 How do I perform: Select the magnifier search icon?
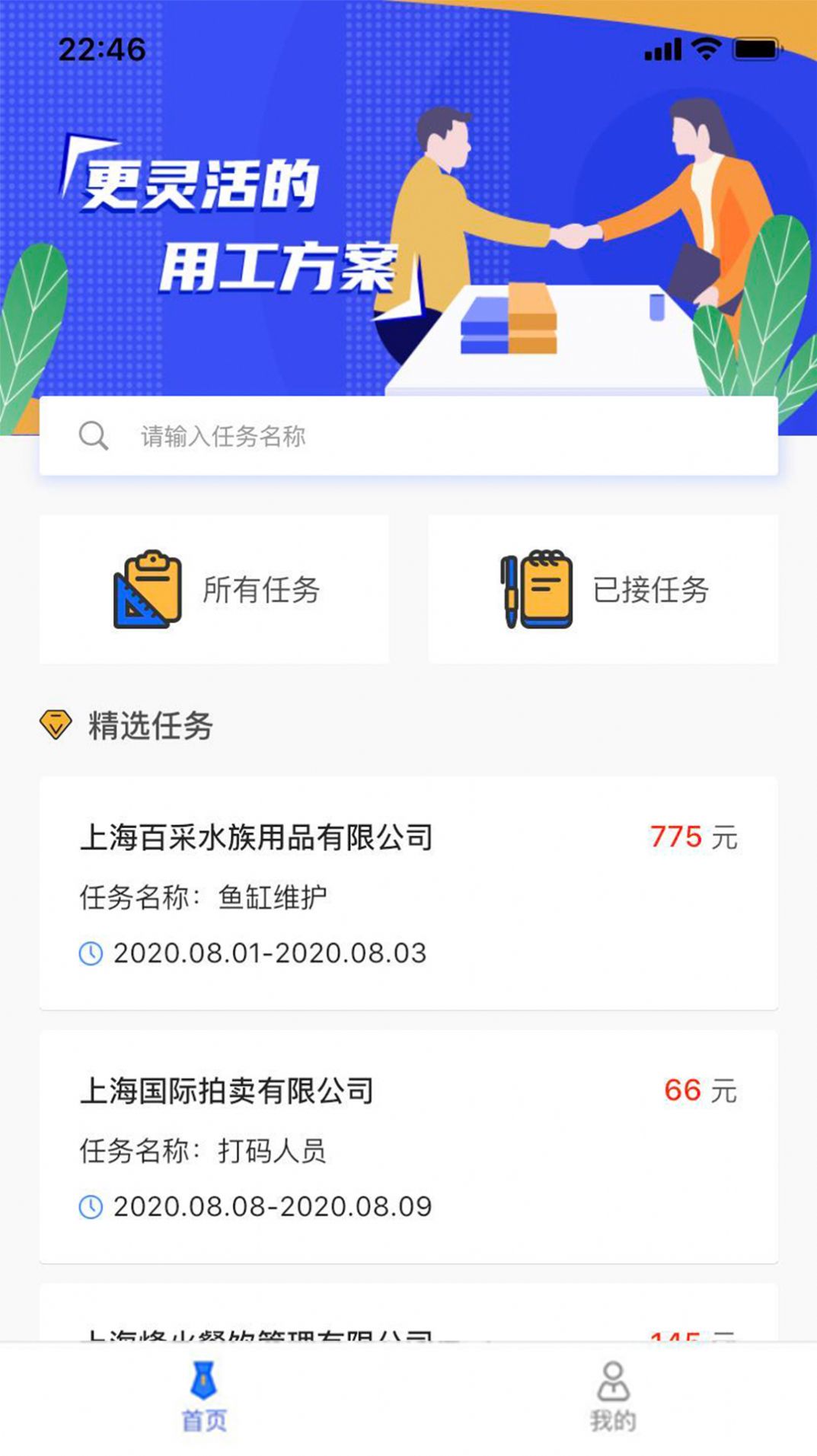[x=94, y=435]
